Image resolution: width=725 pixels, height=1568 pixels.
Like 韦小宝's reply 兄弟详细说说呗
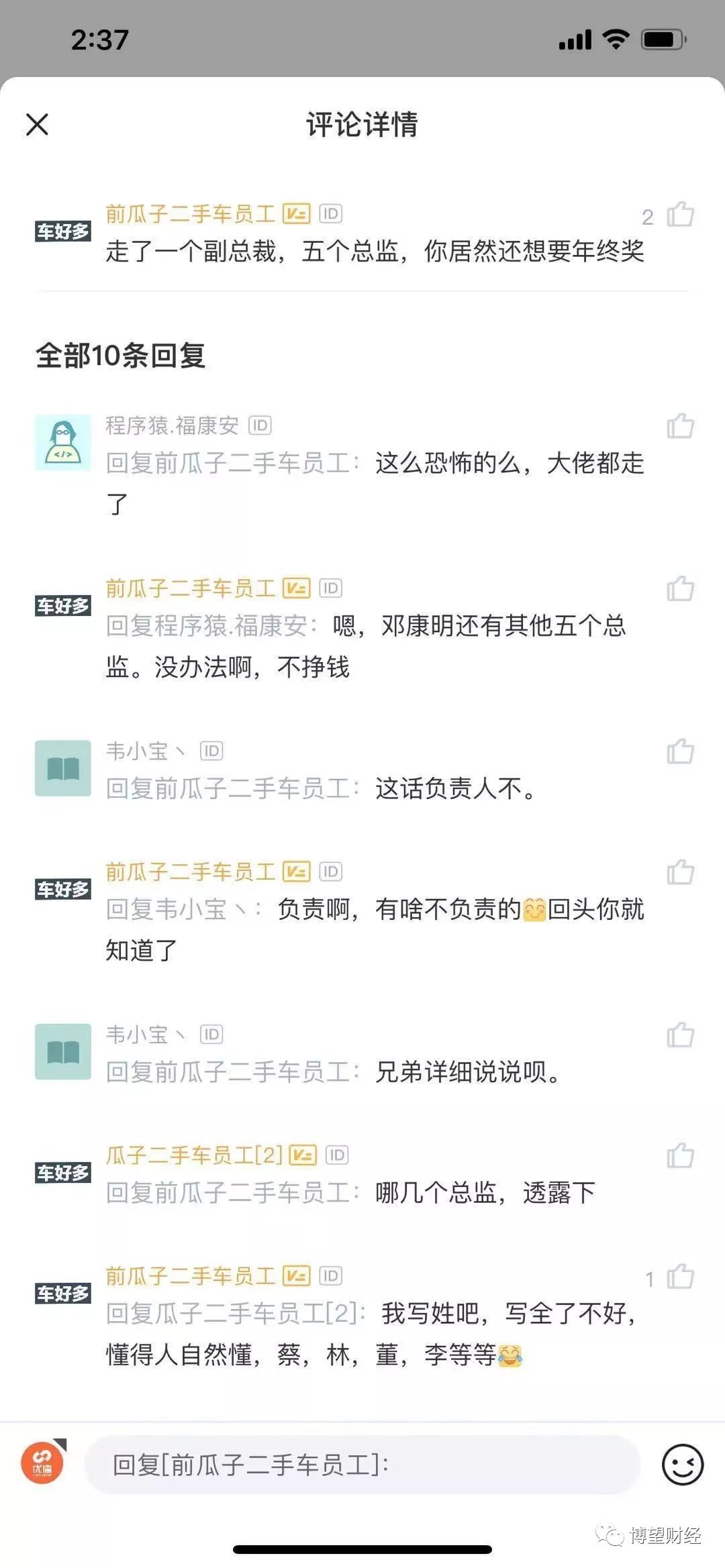(x=679, y=1035)
